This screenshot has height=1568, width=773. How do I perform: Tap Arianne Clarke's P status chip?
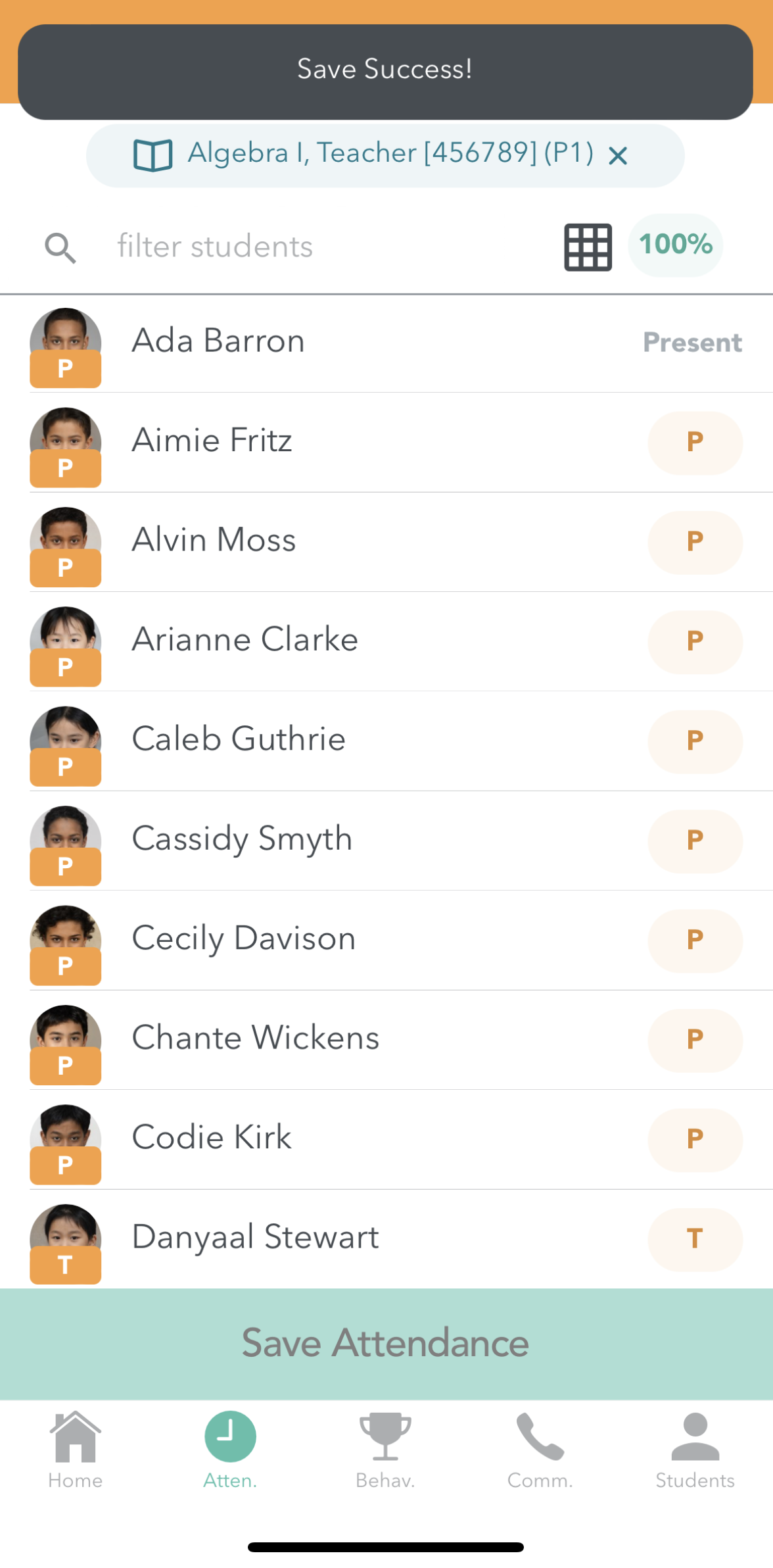[695, 641]
